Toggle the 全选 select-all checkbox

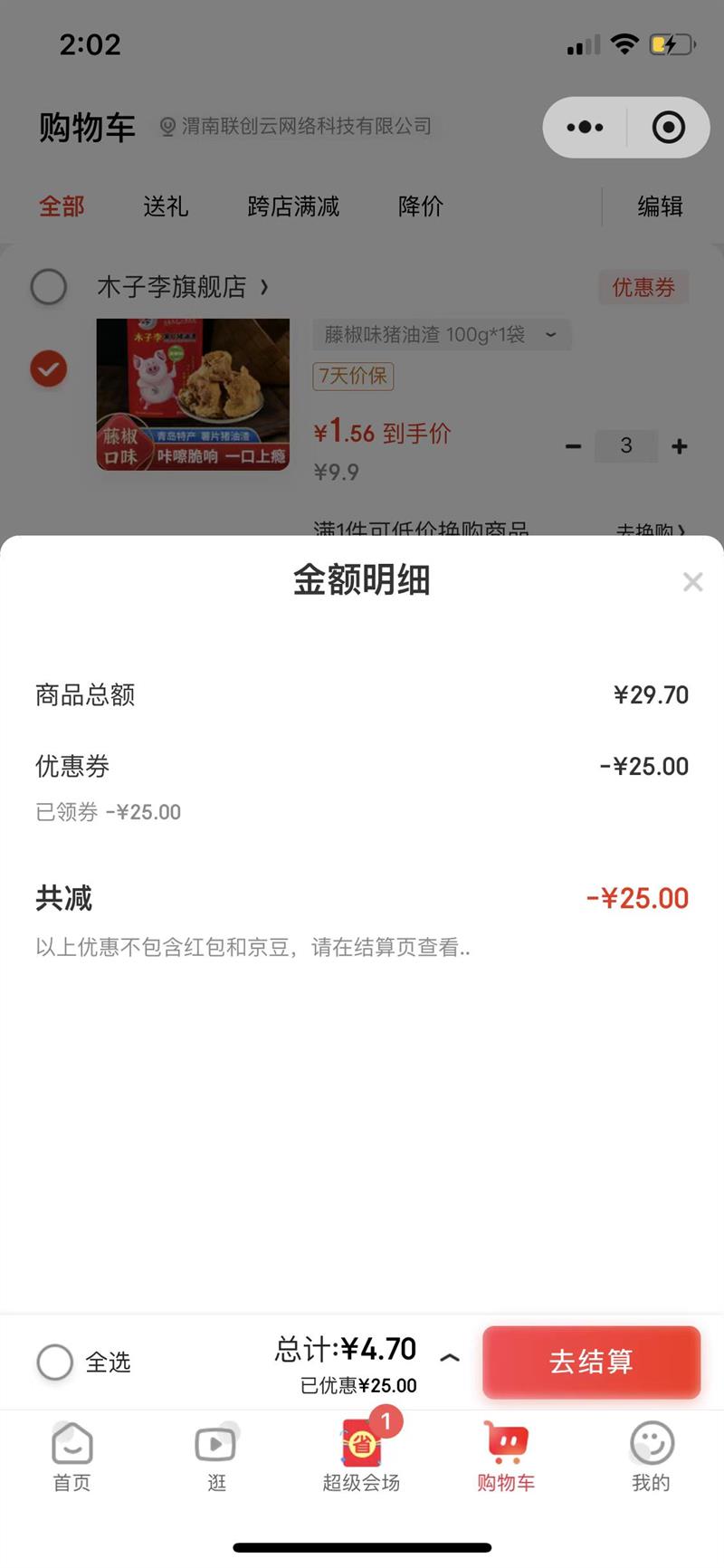coord(54,1362)
